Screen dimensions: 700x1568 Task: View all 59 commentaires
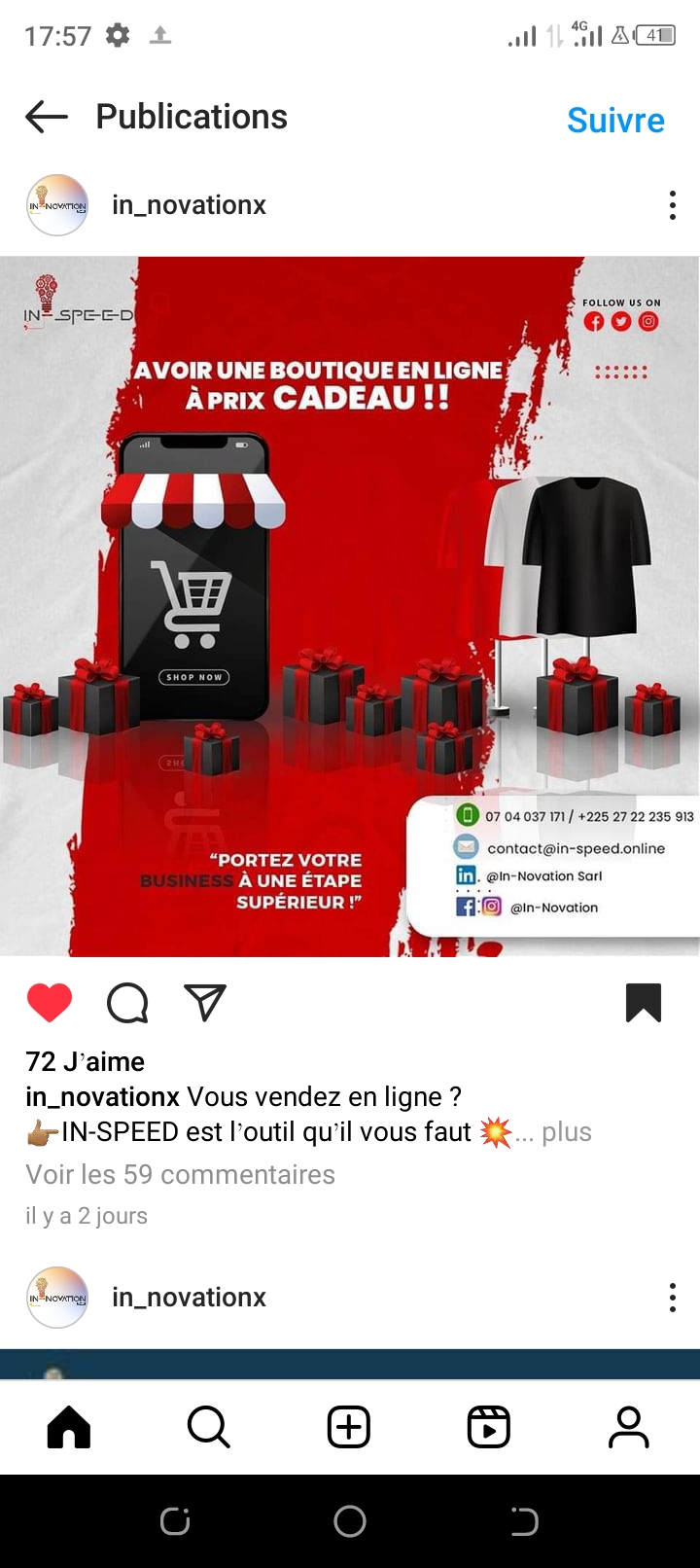coord(181,1175)
